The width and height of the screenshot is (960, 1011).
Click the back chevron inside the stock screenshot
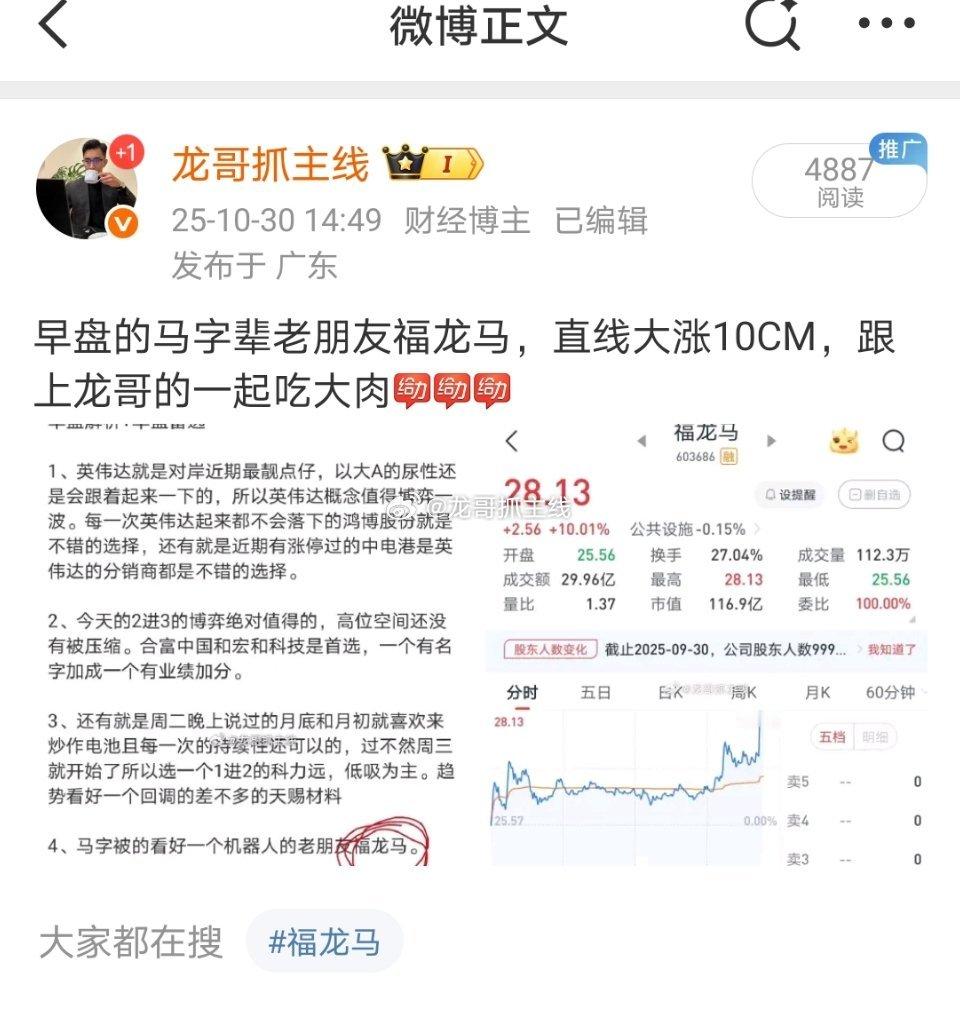pos(511,441)
